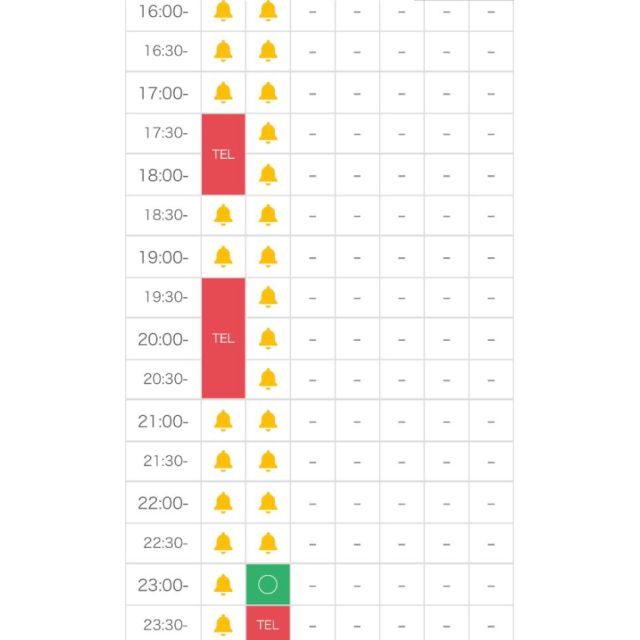This screenshot has width=640, height=640.
Task: Select the available green circle slot at 23:00
Action: pyautogui.click(x=267, y=585)
